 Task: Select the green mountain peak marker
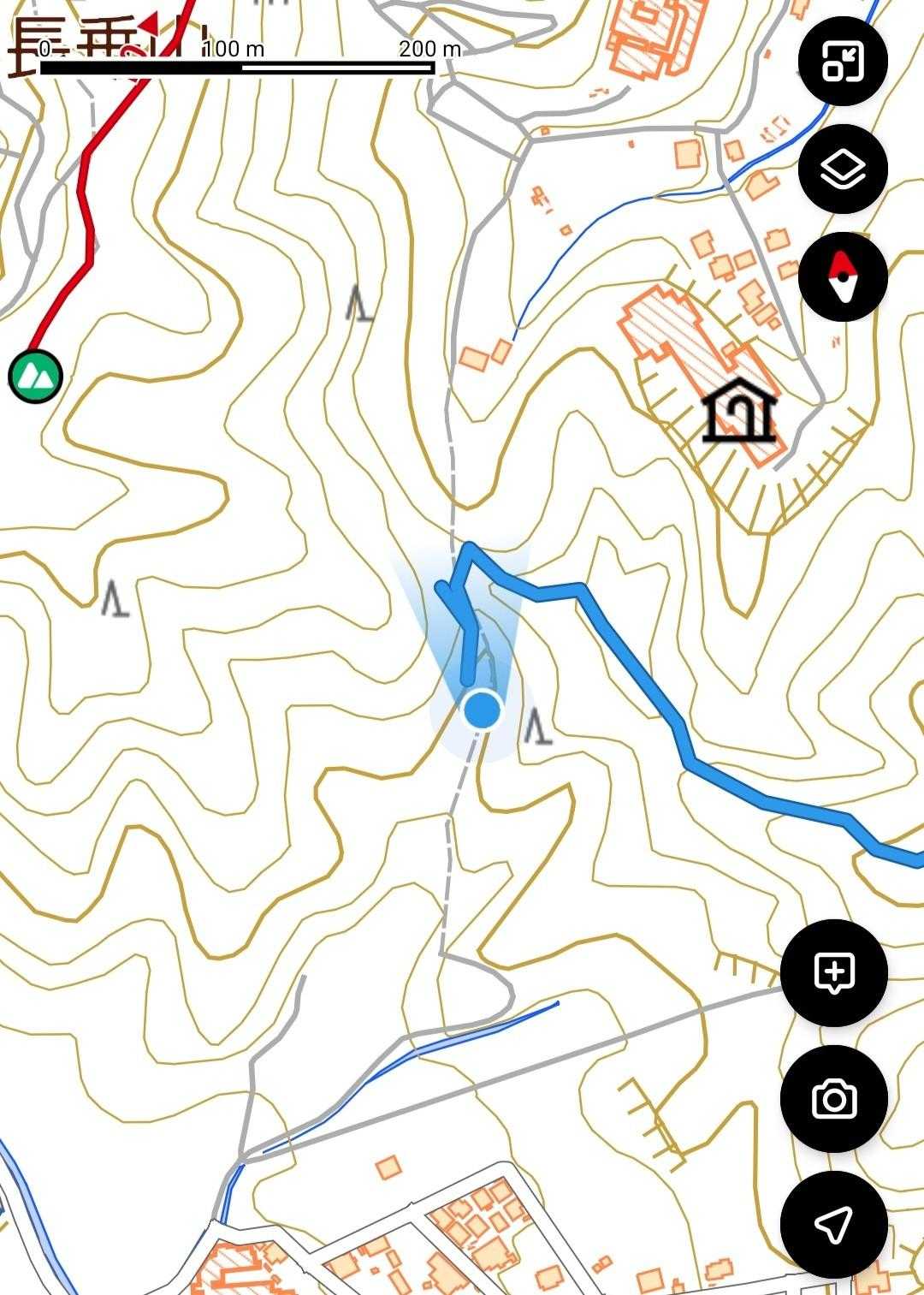(36, 376)
